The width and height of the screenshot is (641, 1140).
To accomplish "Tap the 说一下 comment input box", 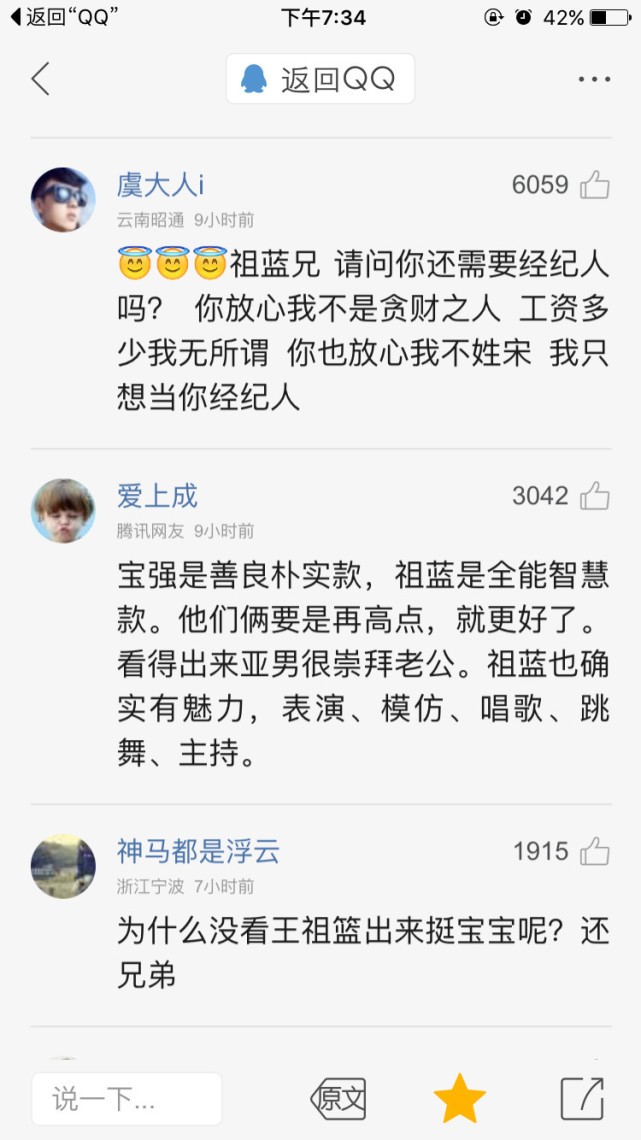I will 126,1099.
